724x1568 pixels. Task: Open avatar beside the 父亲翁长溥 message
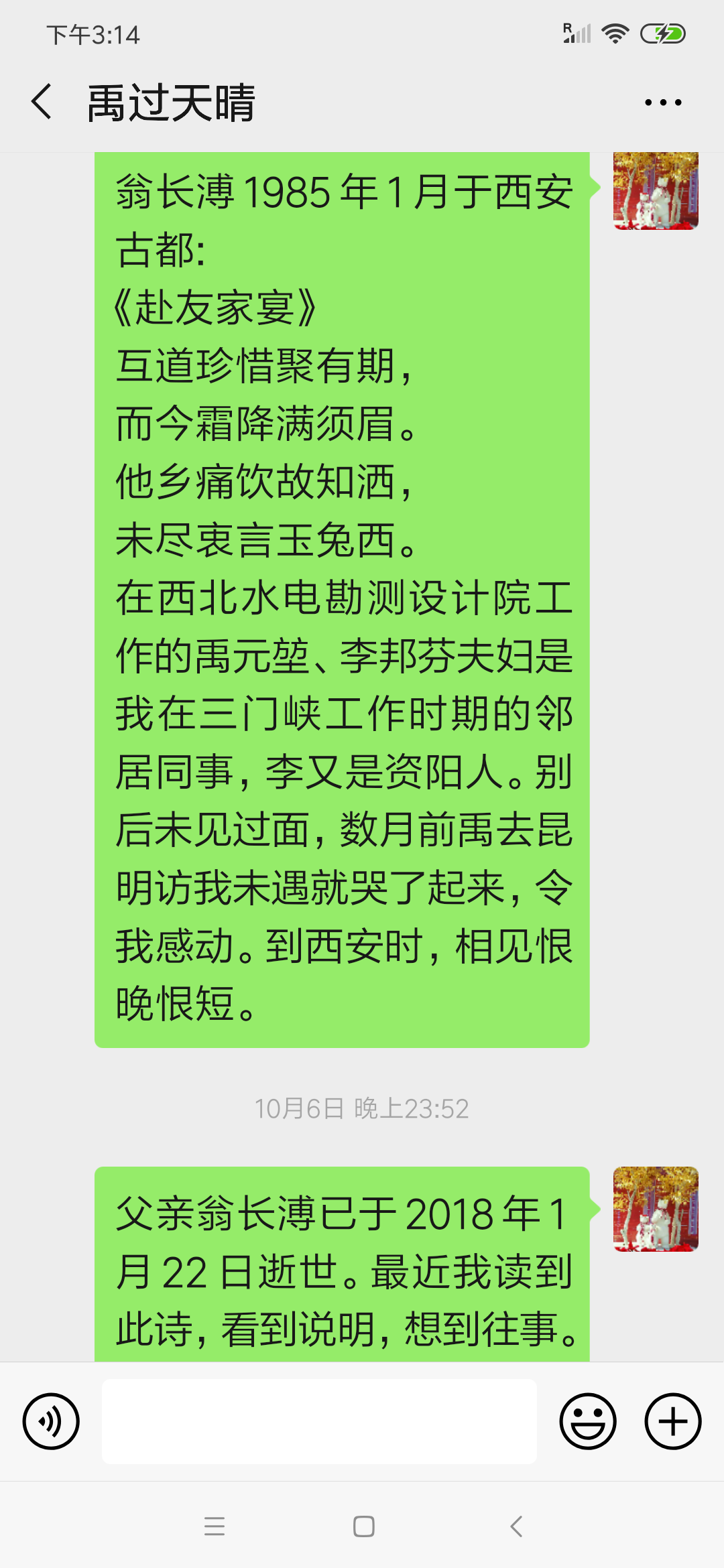pos(656,1209)
